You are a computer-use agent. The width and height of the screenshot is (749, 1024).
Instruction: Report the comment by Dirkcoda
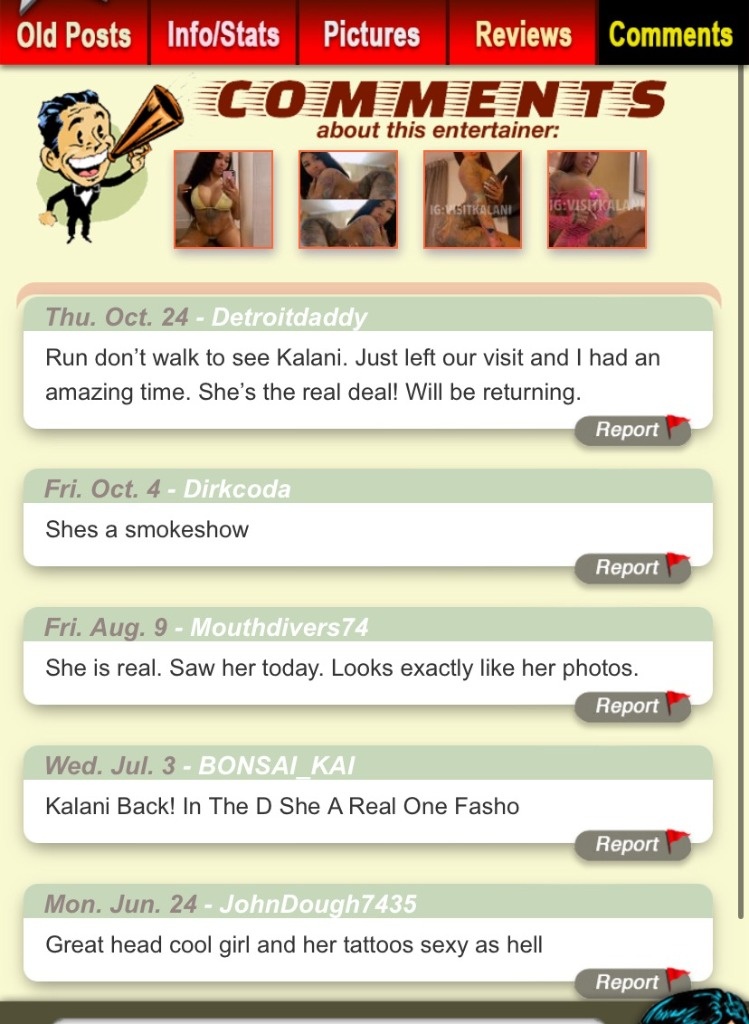click(x=632, y=568)
